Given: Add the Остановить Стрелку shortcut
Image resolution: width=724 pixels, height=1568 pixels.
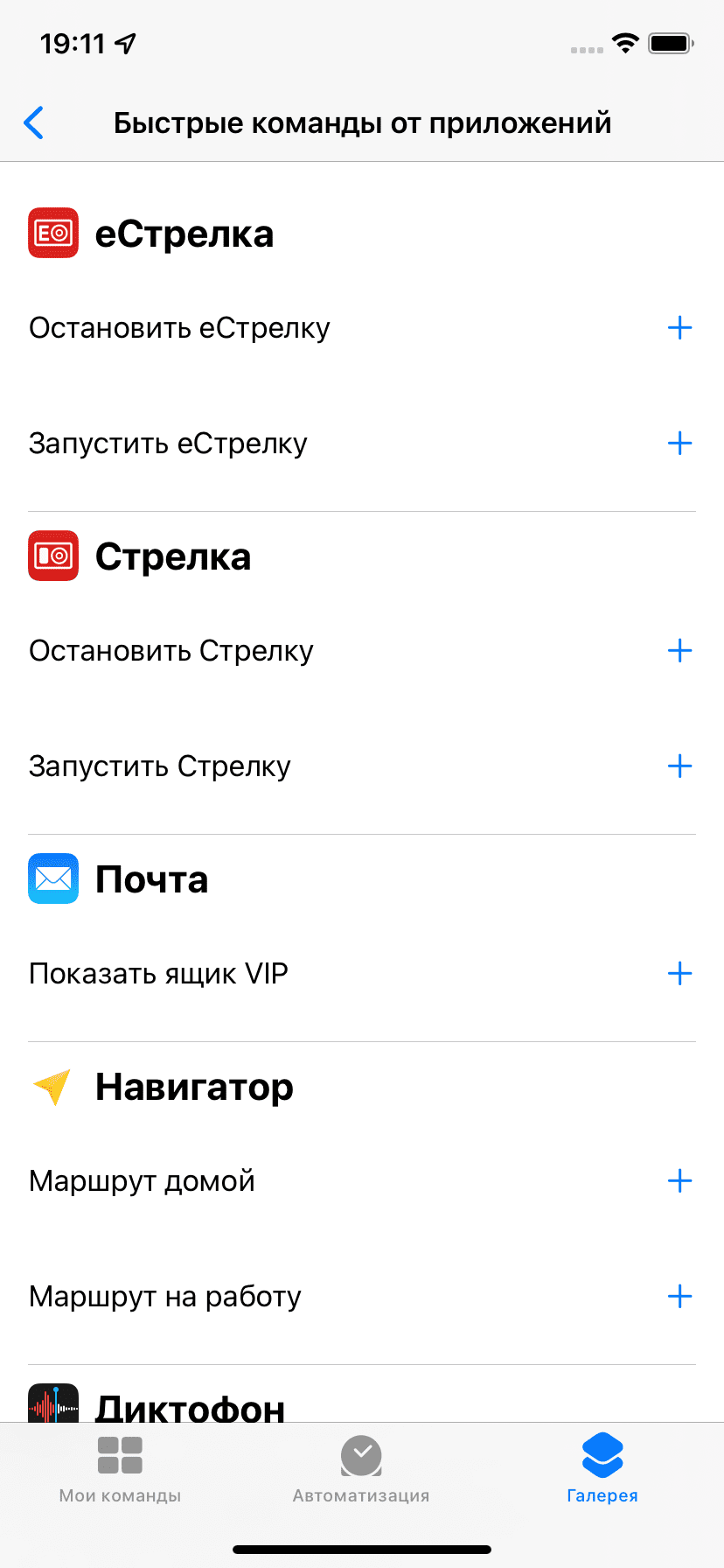Looking at the screenshot, I should click(679, 651).
